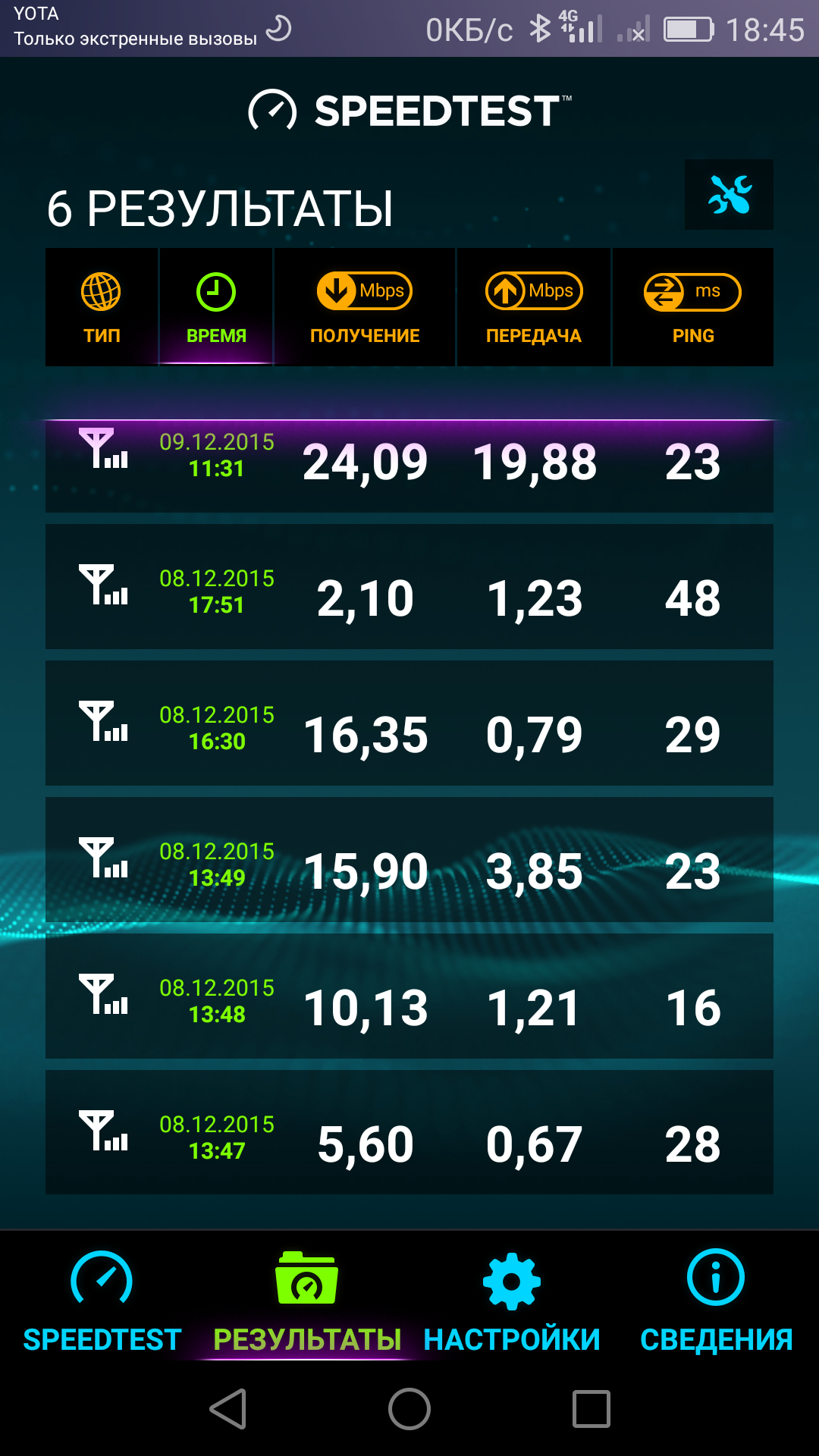Sort results by ПЕРЕДАЧА upload speed
The width and height of the screenshot is (819, 1456).
tap(534, 308)
